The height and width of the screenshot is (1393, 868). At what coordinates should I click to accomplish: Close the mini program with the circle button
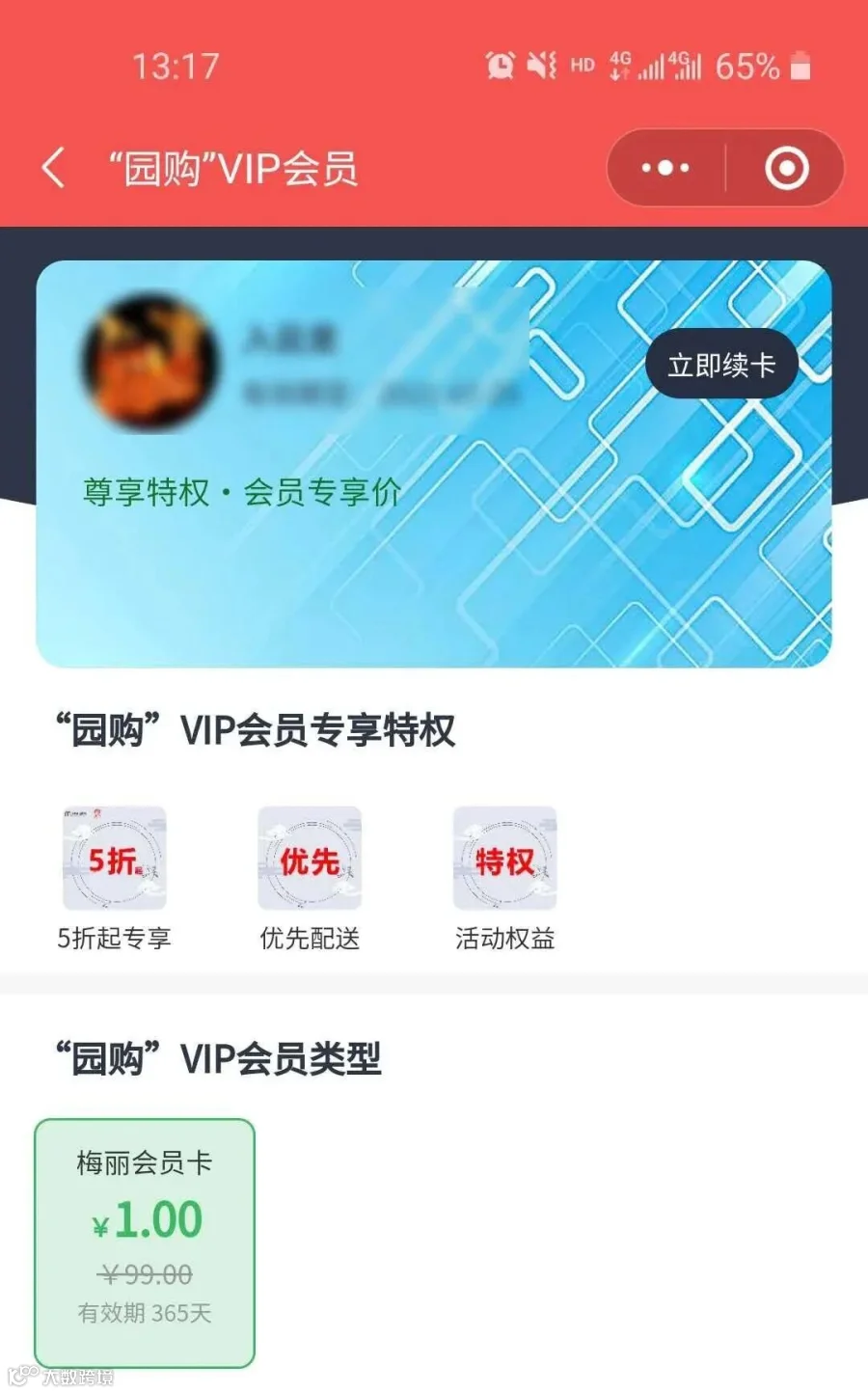point(787,168)
